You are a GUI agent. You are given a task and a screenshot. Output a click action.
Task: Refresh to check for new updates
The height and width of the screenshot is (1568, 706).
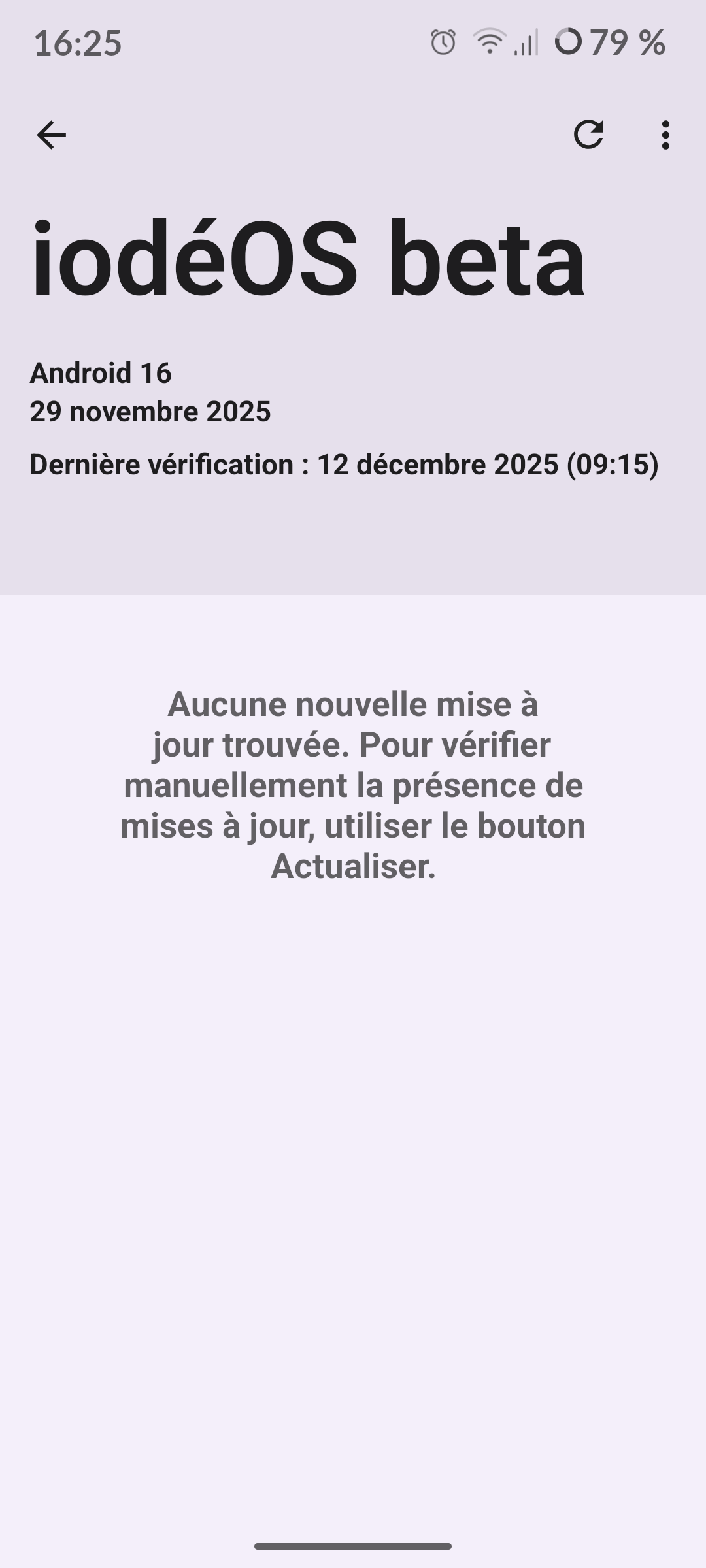tap(588, 135)
